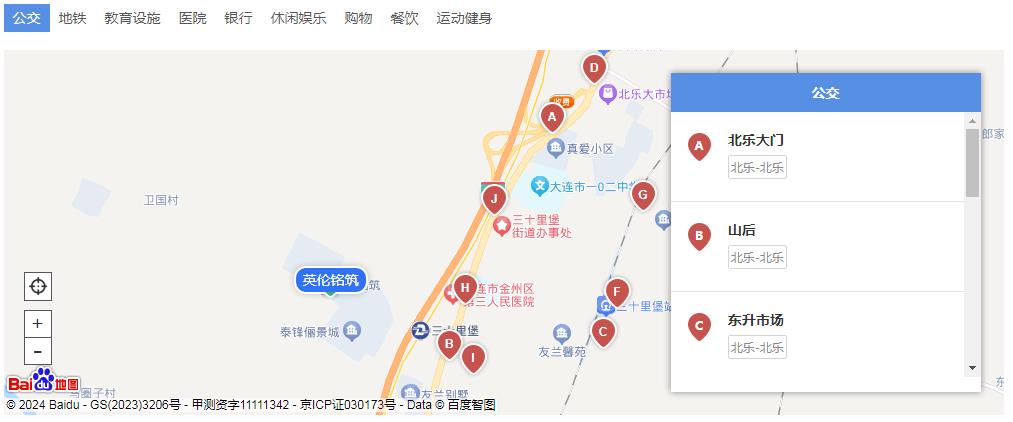This screenshot has width=1013, height=422.
Task: Open the 医院 tab
Action: (x=193, y=18)
